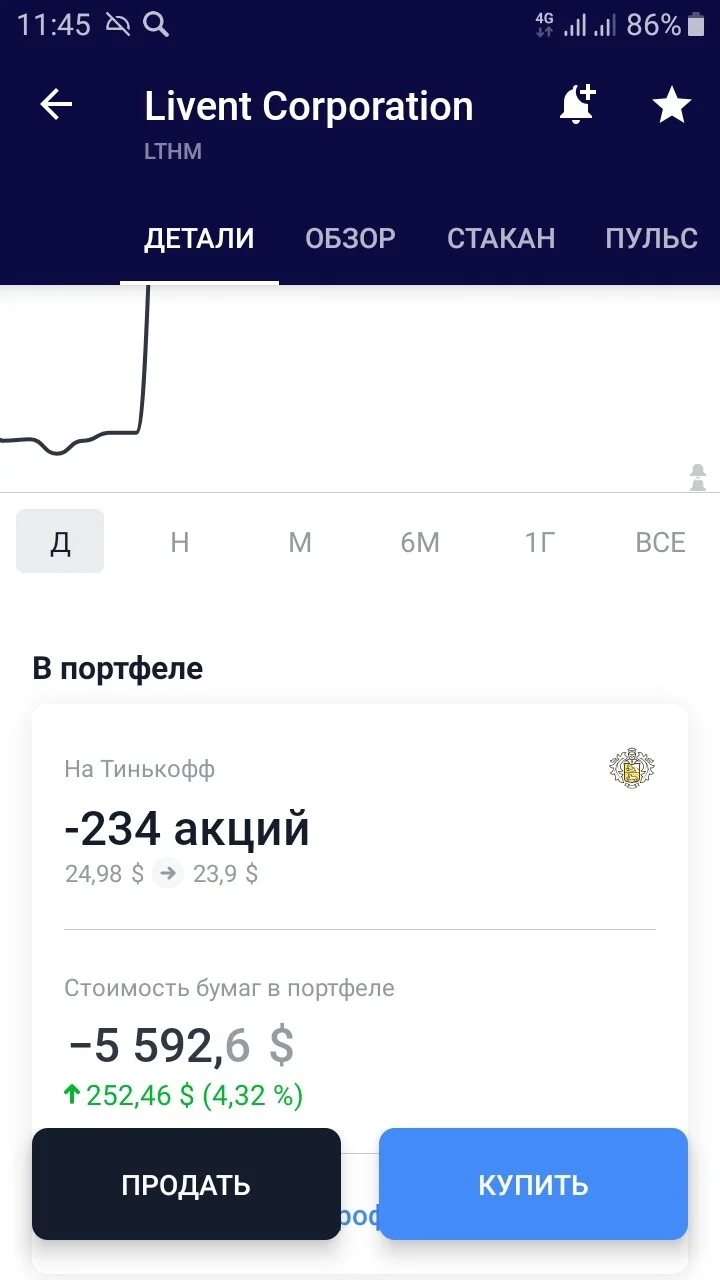
Task: Add a price alert with the bell icon
Action: click(577, 105)
